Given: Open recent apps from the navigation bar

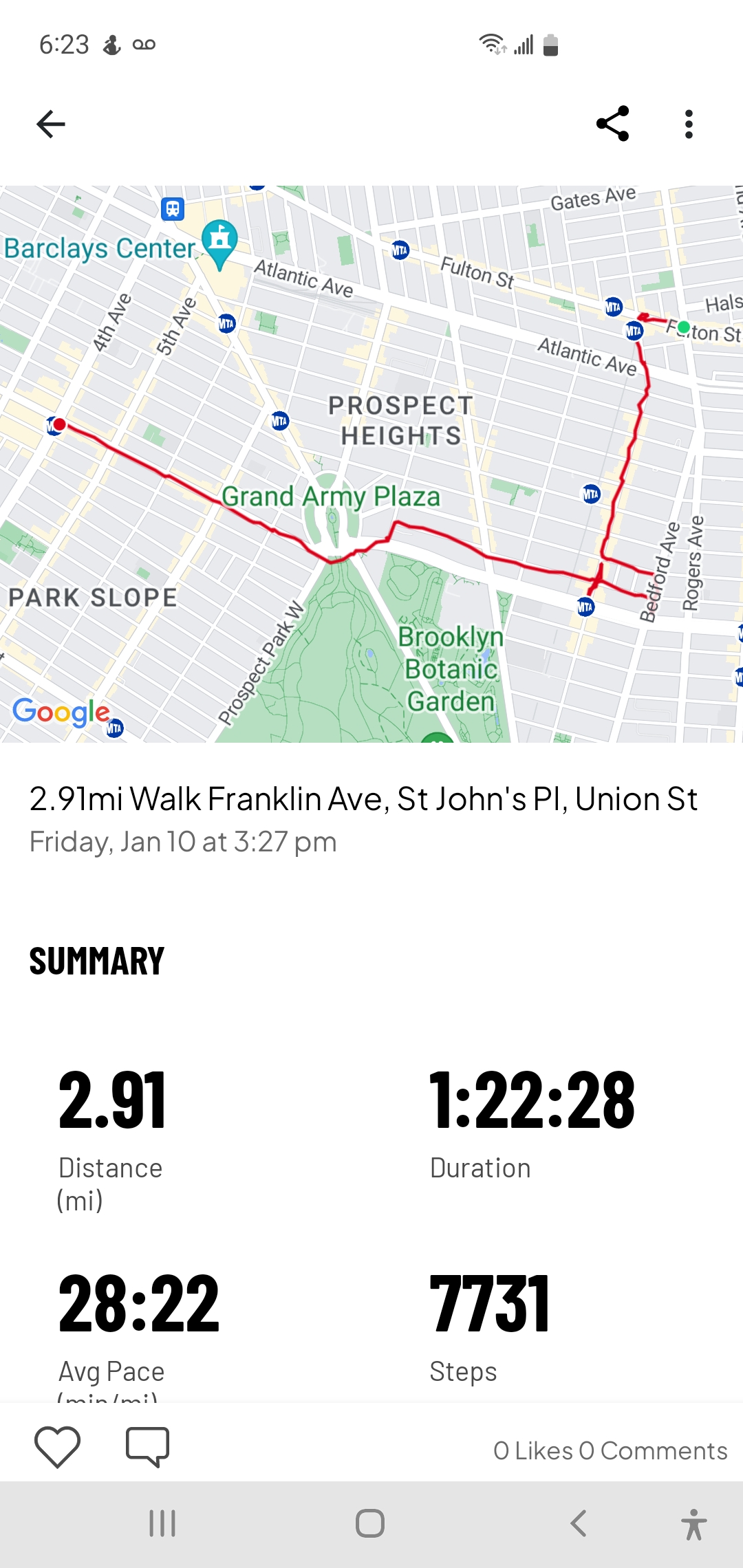Looking at the screenshot, I should click(162, 1523).
